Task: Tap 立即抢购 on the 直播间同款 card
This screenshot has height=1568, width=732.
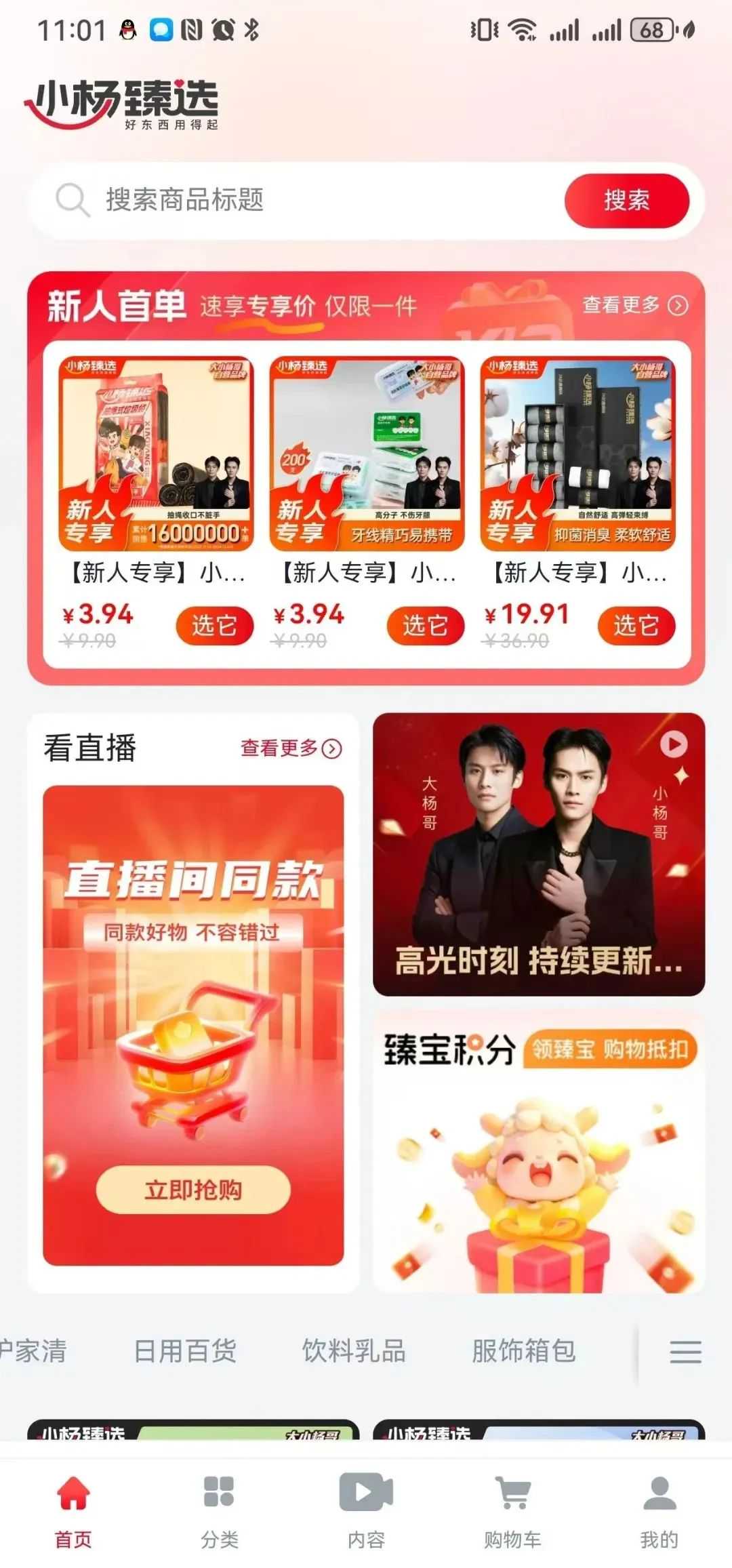Action: coord(193,1190)
